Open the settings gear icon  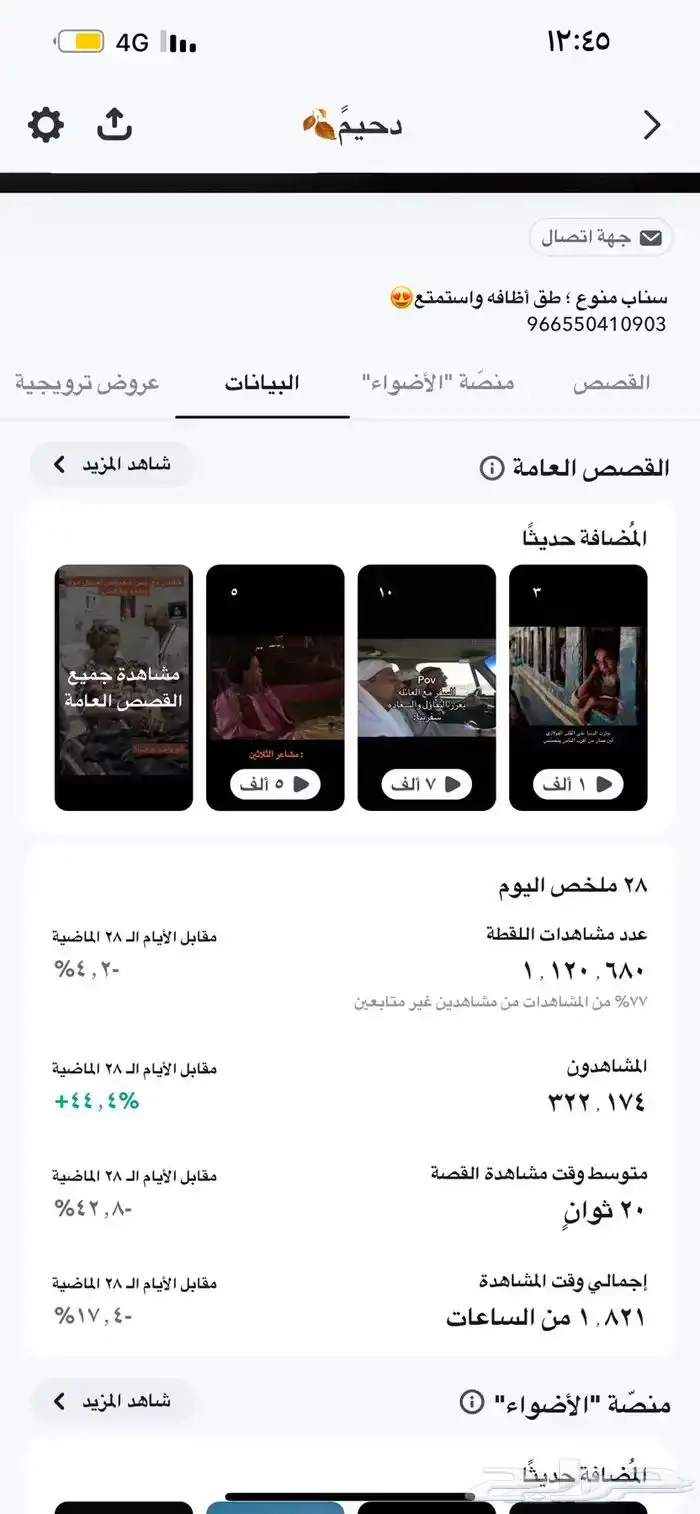click(45, 125)
